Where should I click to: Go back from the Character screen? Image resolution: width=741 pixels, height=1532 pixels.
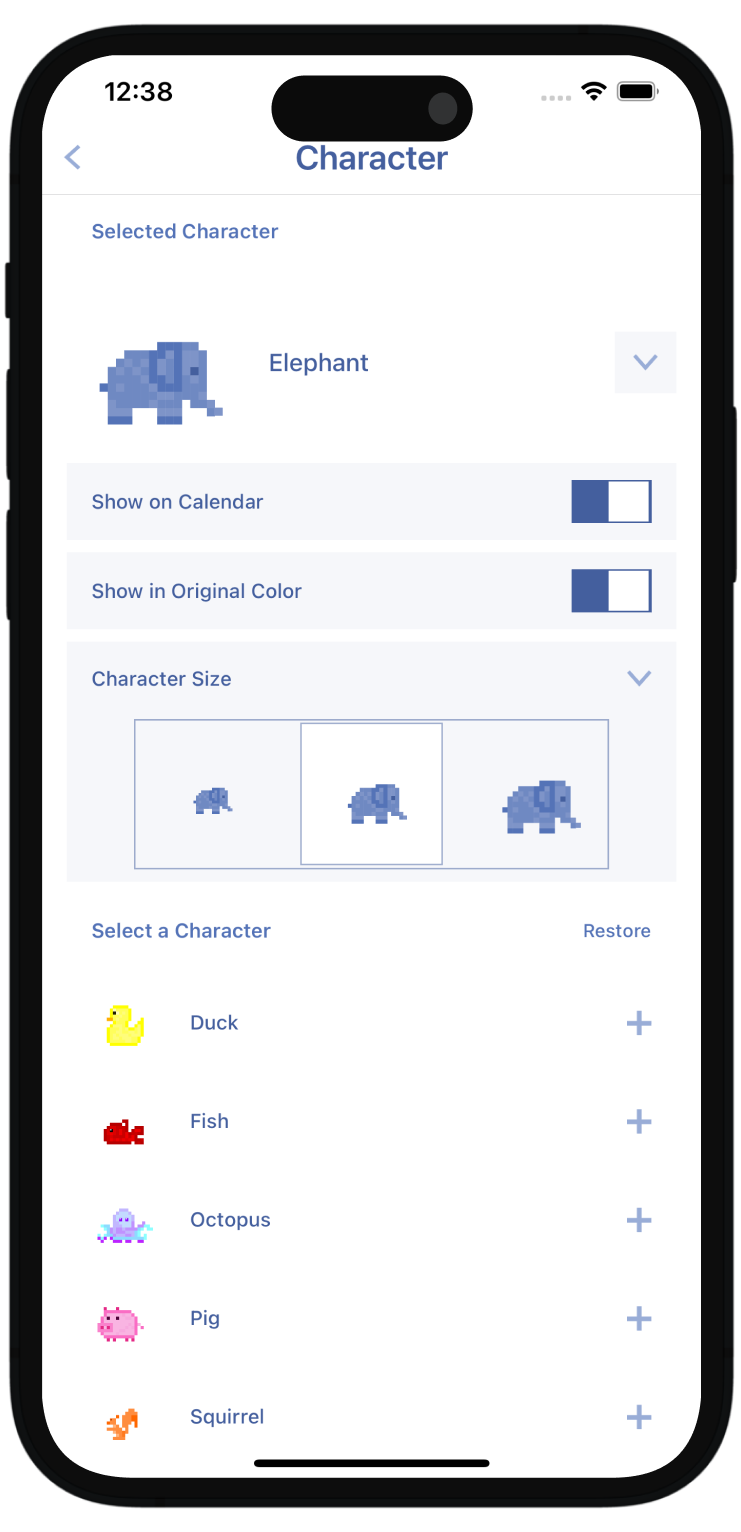click(x=73, y=157)
